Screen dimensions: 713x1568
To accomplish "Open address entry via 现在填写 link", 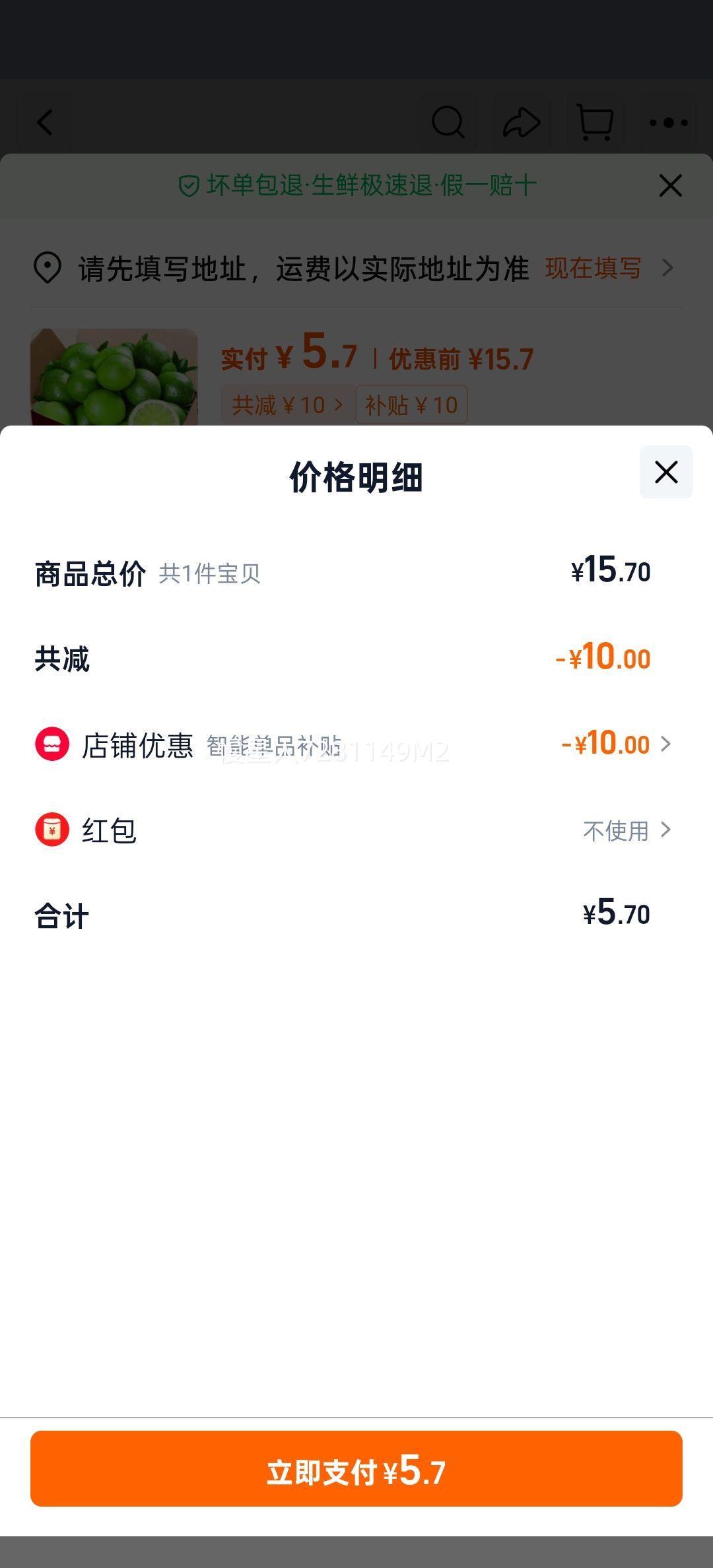I will (594, 269).
